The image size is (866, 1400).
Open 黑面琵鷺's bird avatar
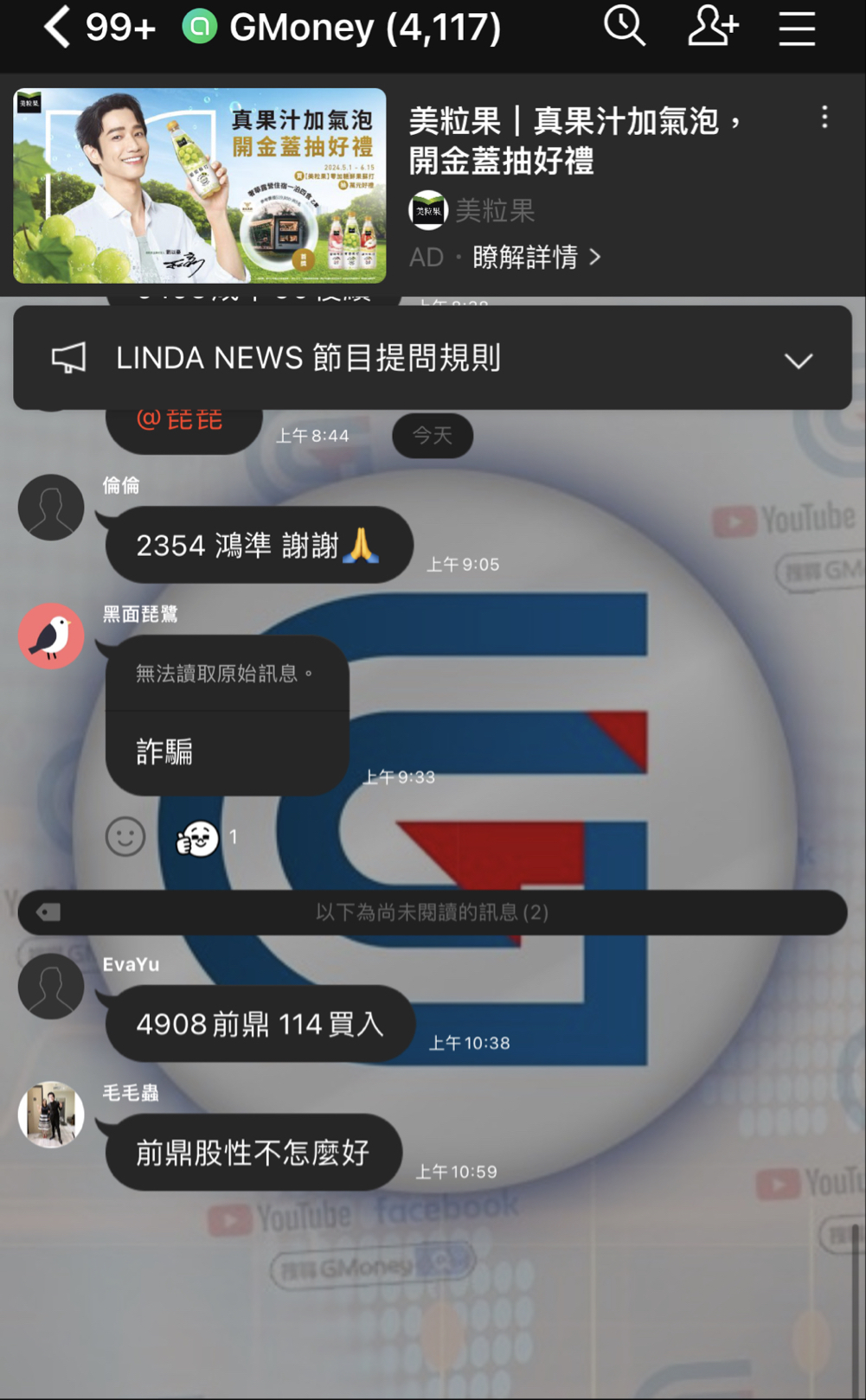[51, 636]
